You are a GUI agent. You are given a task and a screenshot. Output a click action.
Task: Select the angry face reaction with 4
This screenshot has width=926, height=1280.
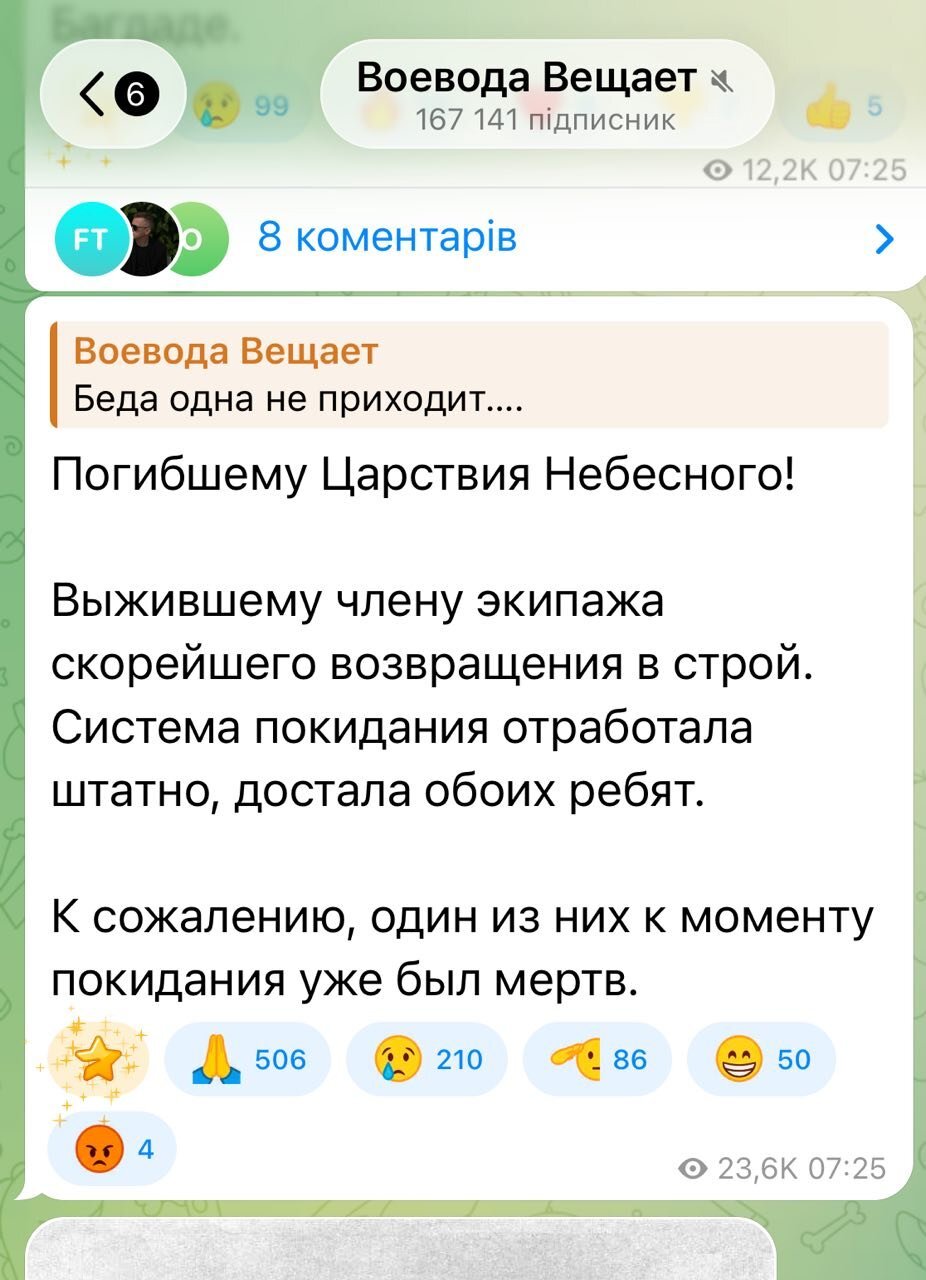tap(111, 1149)
